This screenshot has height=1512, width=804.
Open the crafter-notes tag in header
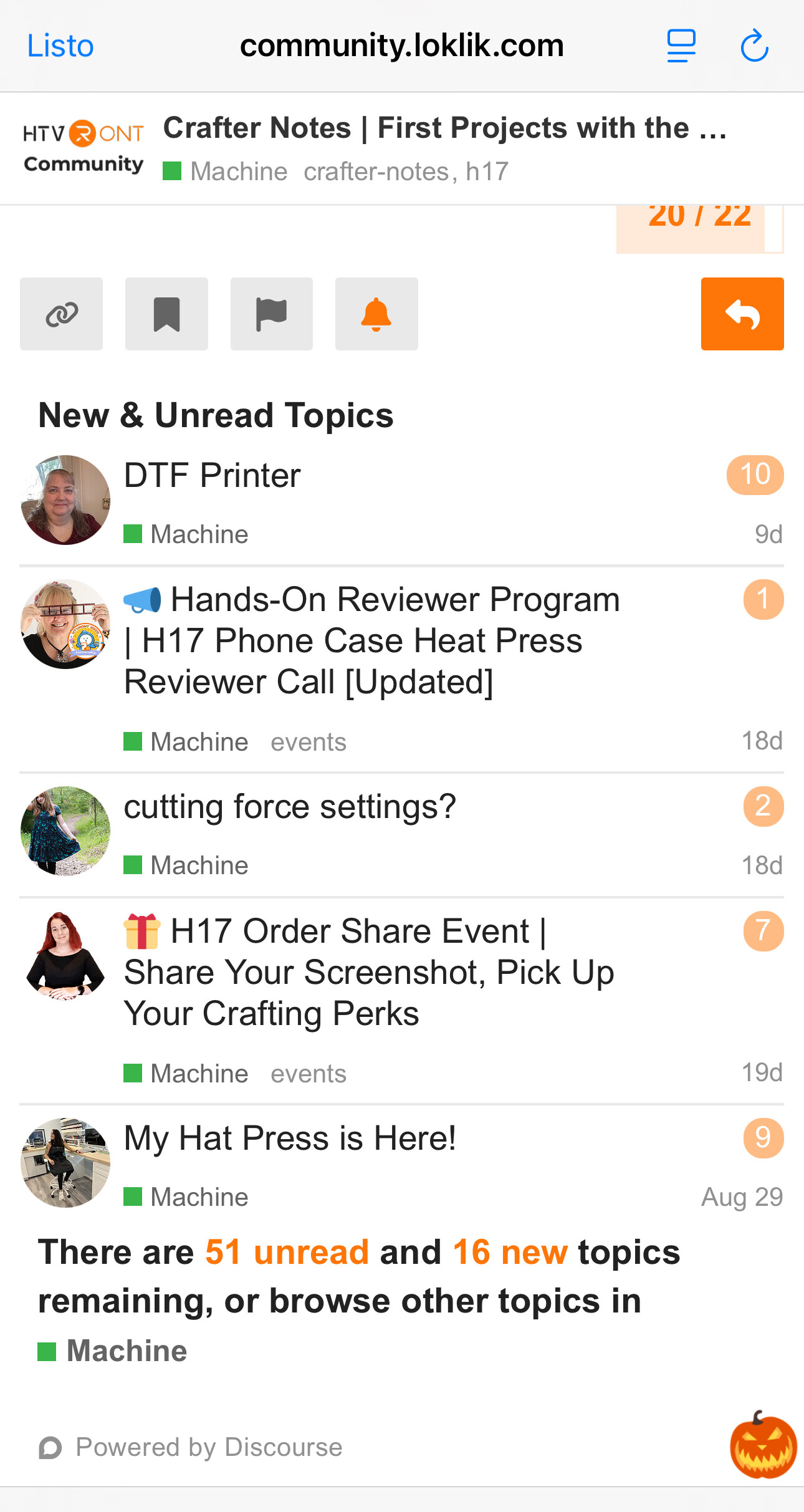[376, 171]
